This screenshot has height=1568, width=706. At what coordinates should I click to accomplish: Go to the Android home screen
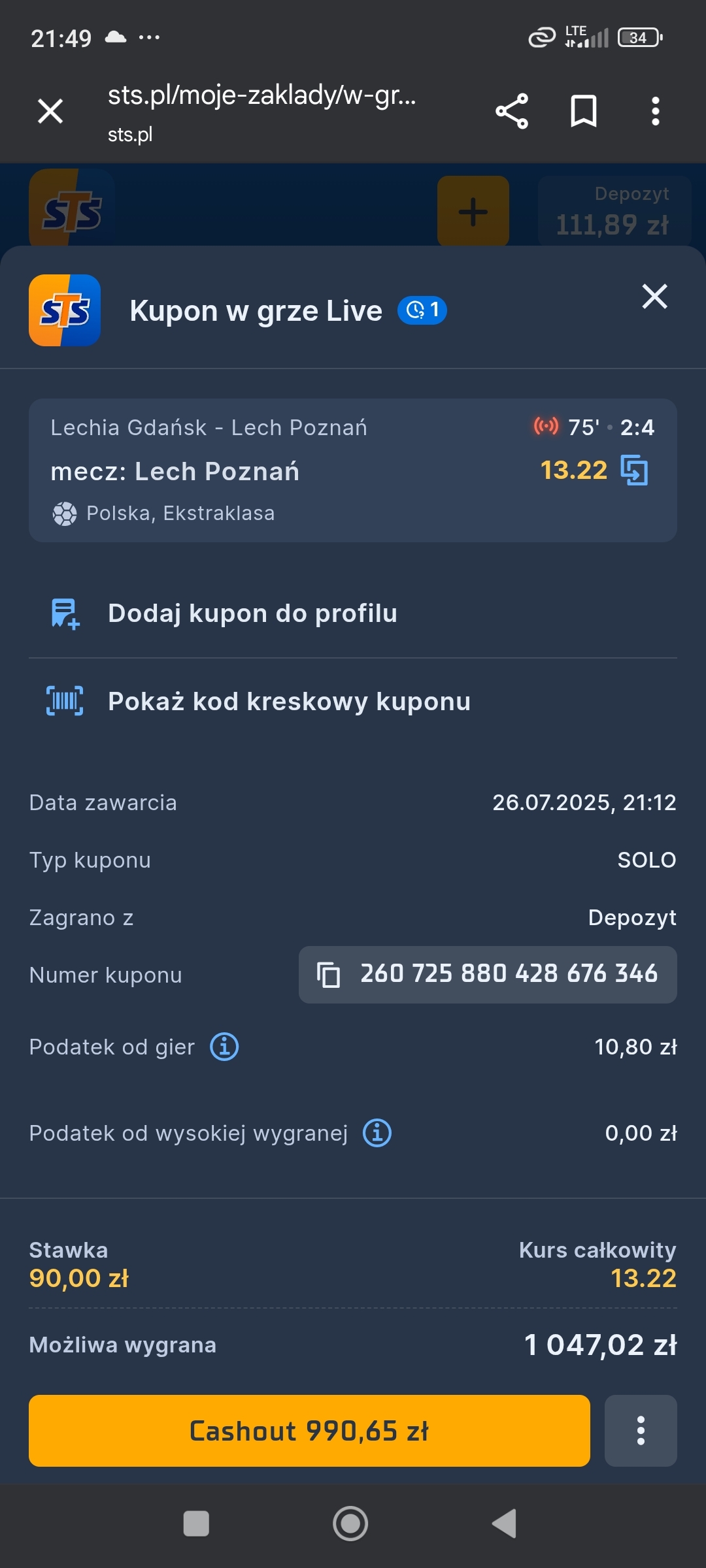click(x=350, y=1524)
